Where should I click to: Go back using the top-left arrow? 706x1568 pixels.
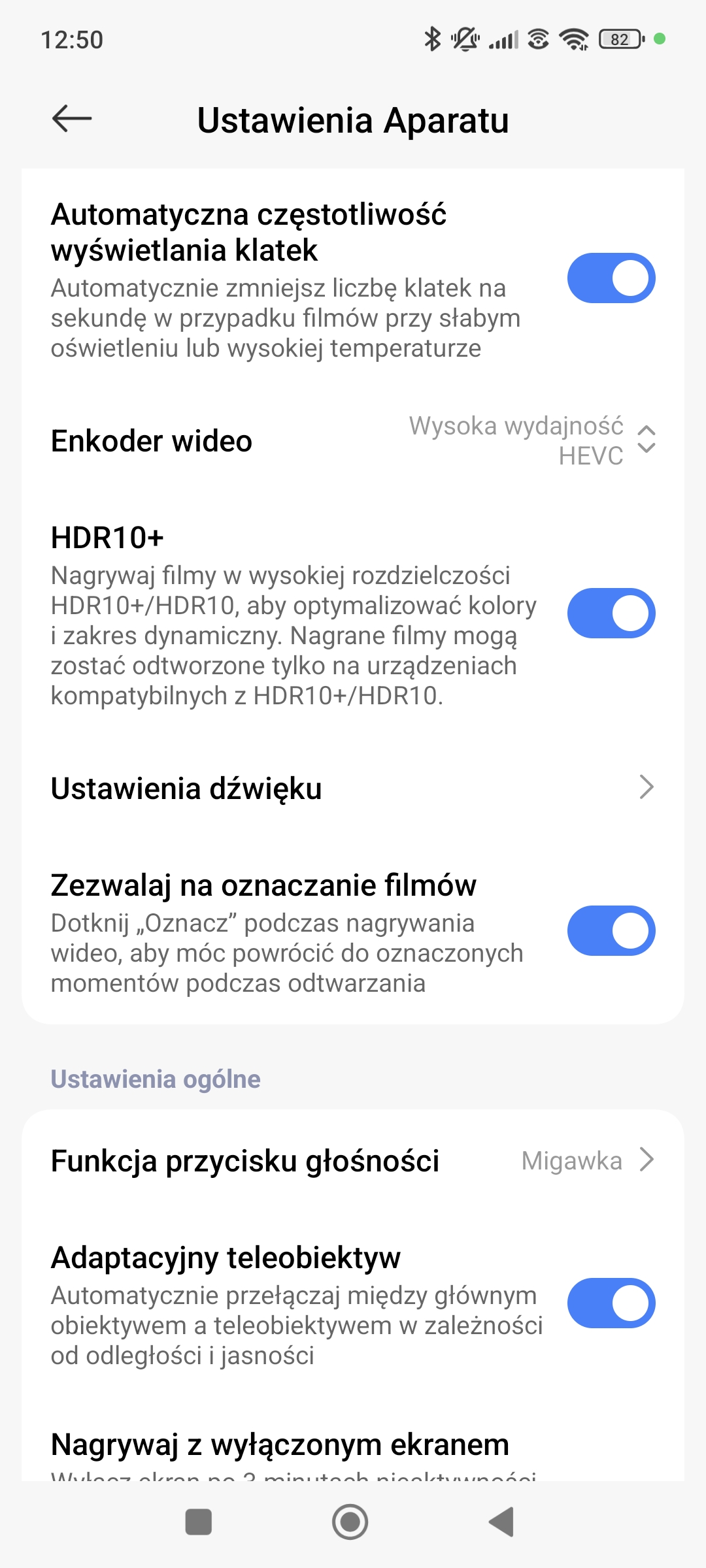point(72,119)
